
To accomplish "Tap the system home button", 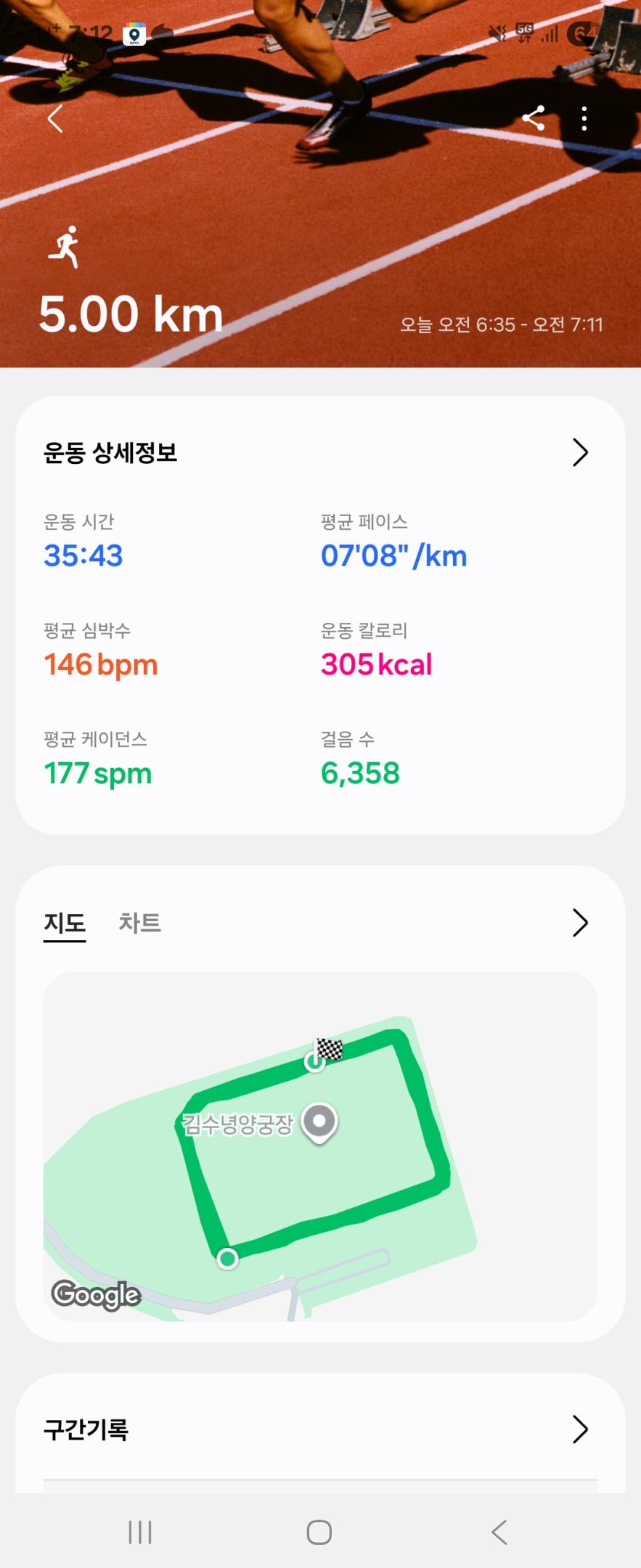I will coord(319,1532).
